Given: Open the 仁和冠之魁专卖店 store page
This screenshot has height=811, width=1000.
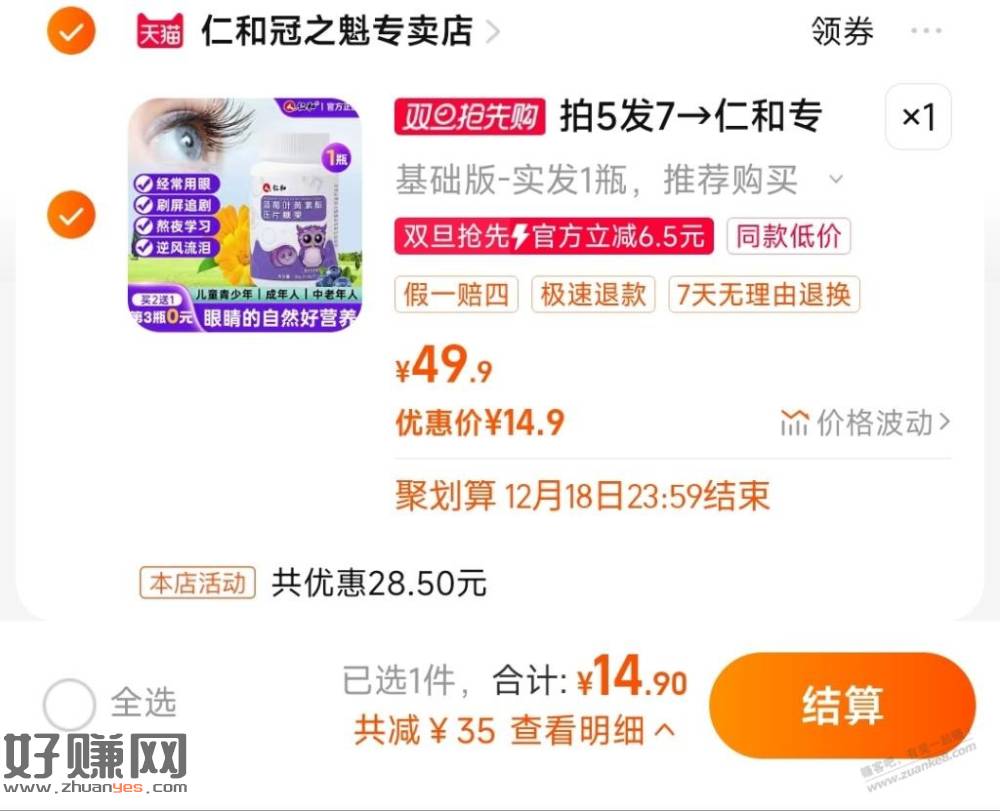Looking at the screenshot, I should (337, 32).
